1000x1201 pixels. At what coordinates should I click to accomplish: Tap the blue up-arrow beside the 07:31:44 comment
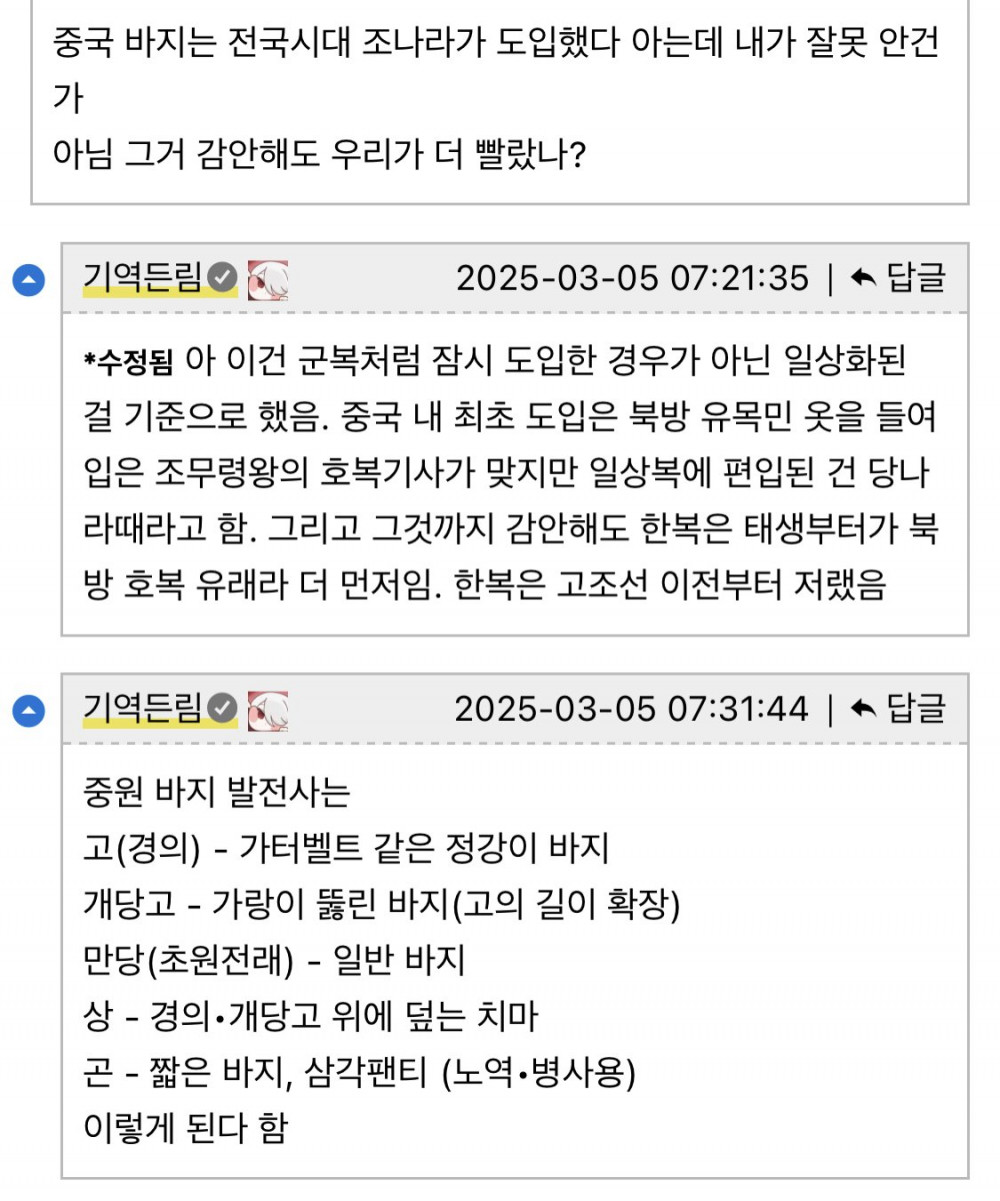click(29, 712)
